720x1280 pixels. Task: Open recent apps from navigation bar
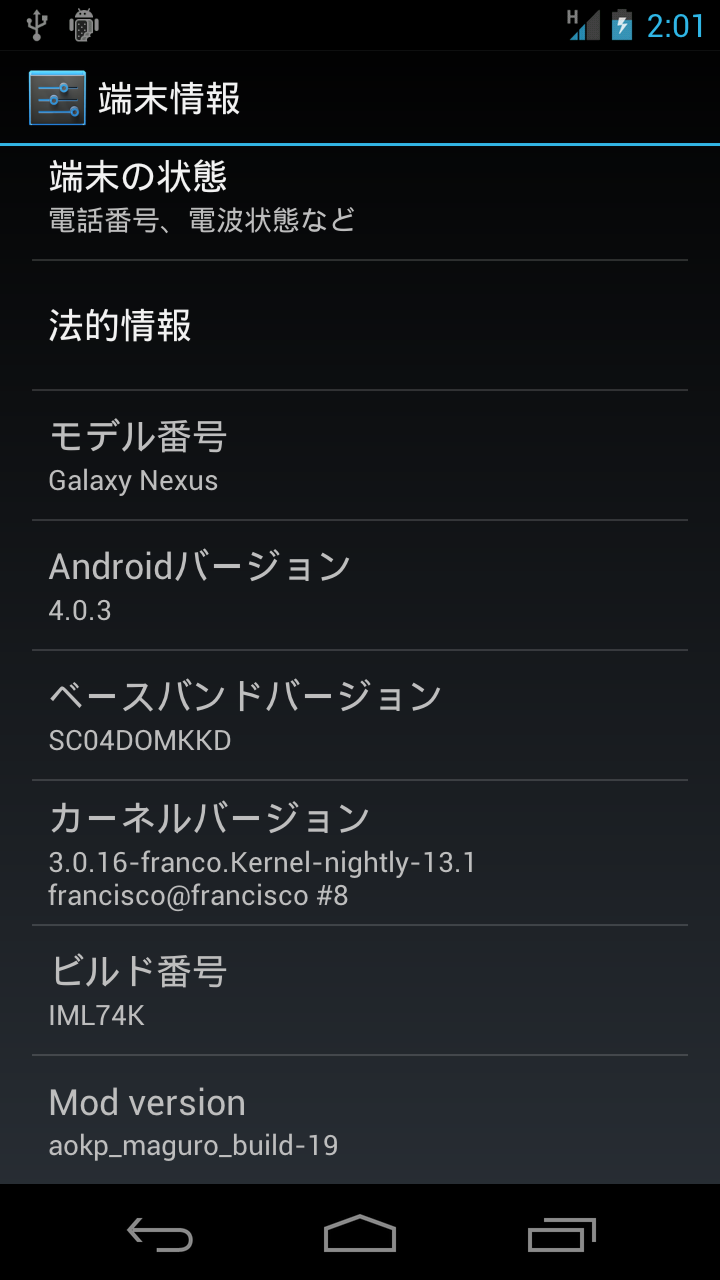tap(561, 1234)
